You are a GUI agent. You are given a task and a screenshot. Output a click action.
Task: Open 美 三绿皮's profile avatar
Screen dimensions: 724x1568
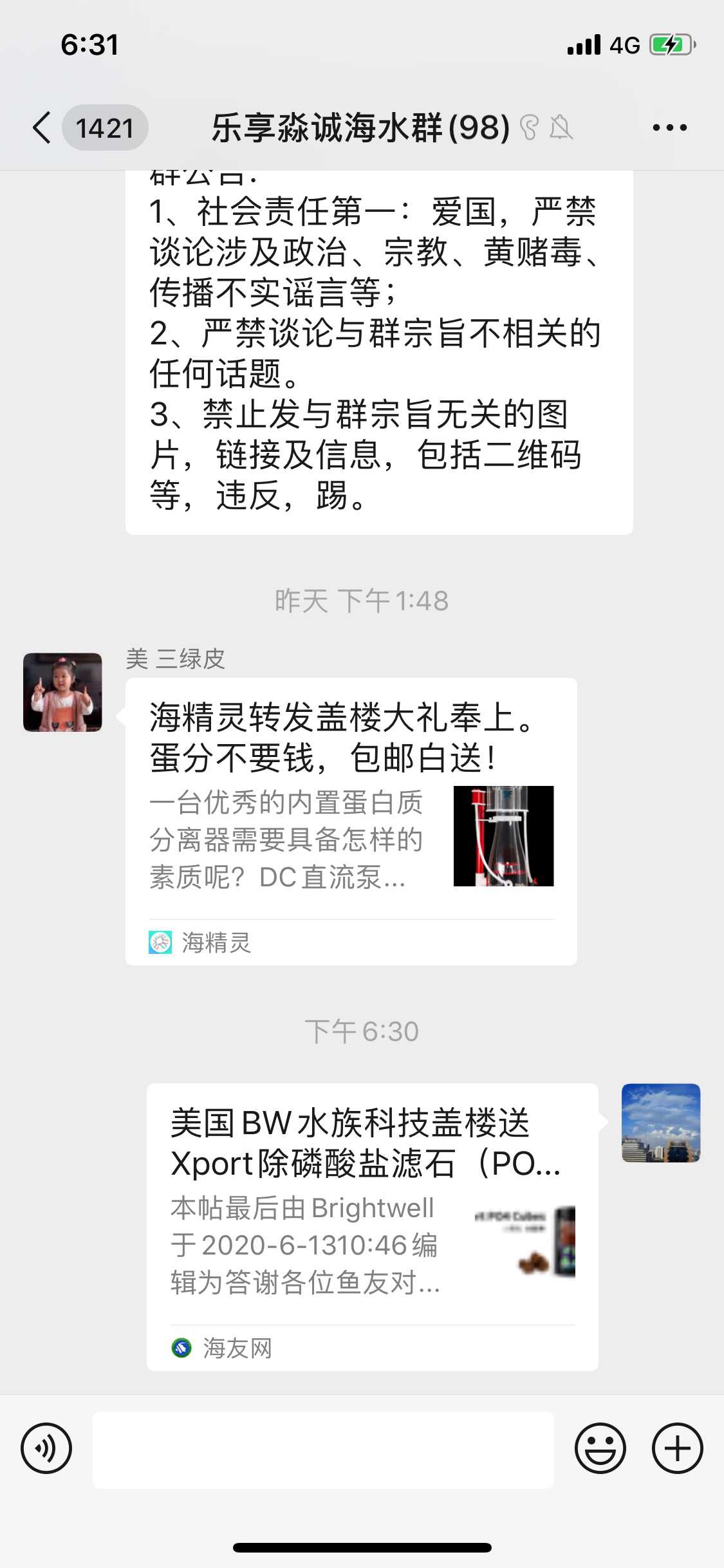tap(62, 692)
